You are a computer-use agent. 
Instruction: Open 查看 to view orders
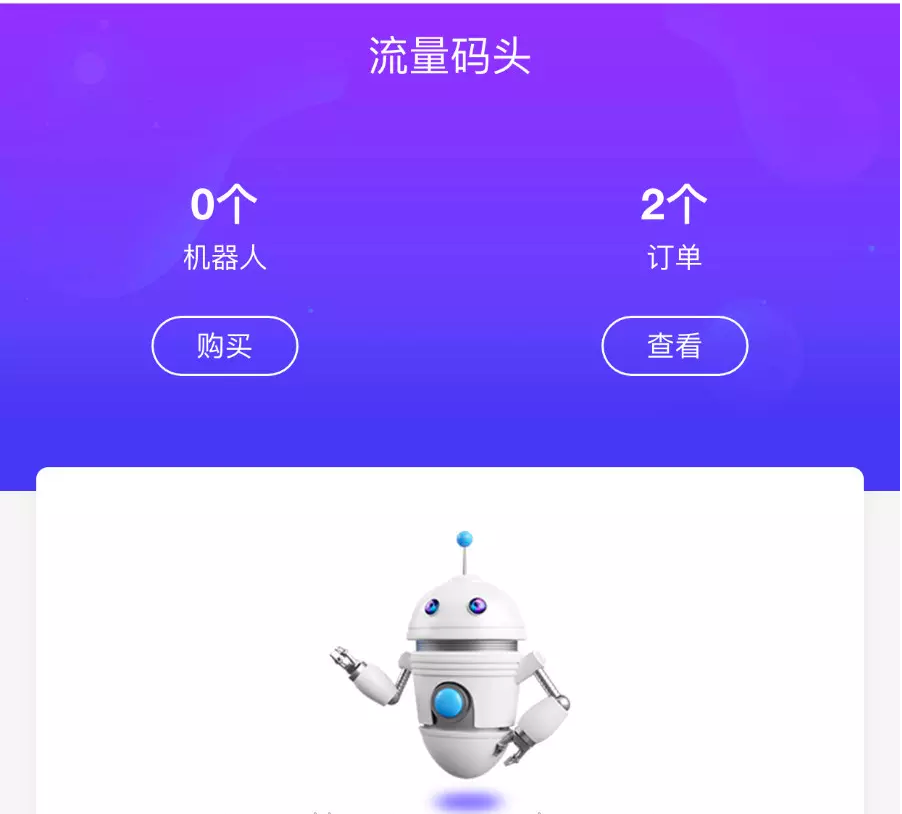[674, 346]
